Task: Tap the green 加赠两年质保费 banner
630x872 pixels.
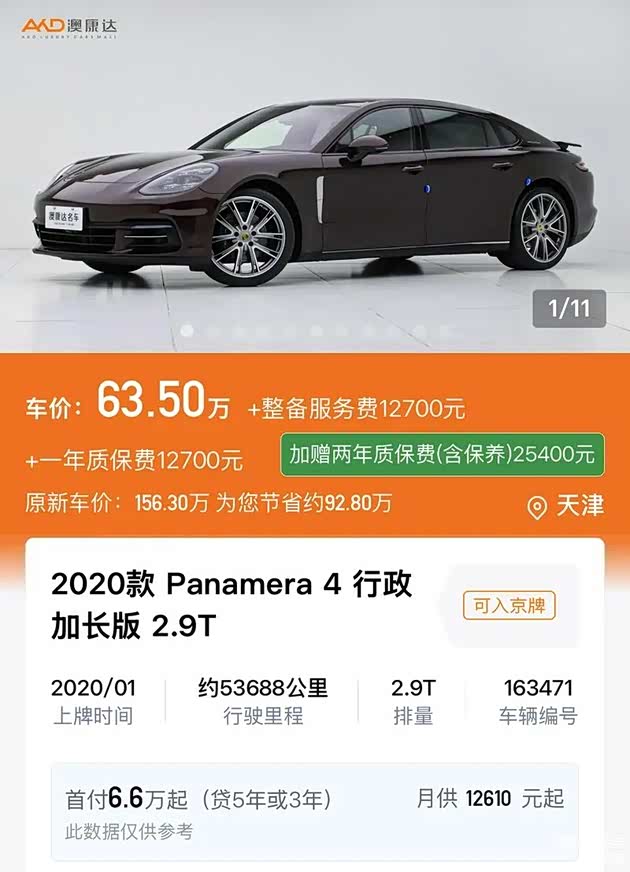Action: click(441, 454)
